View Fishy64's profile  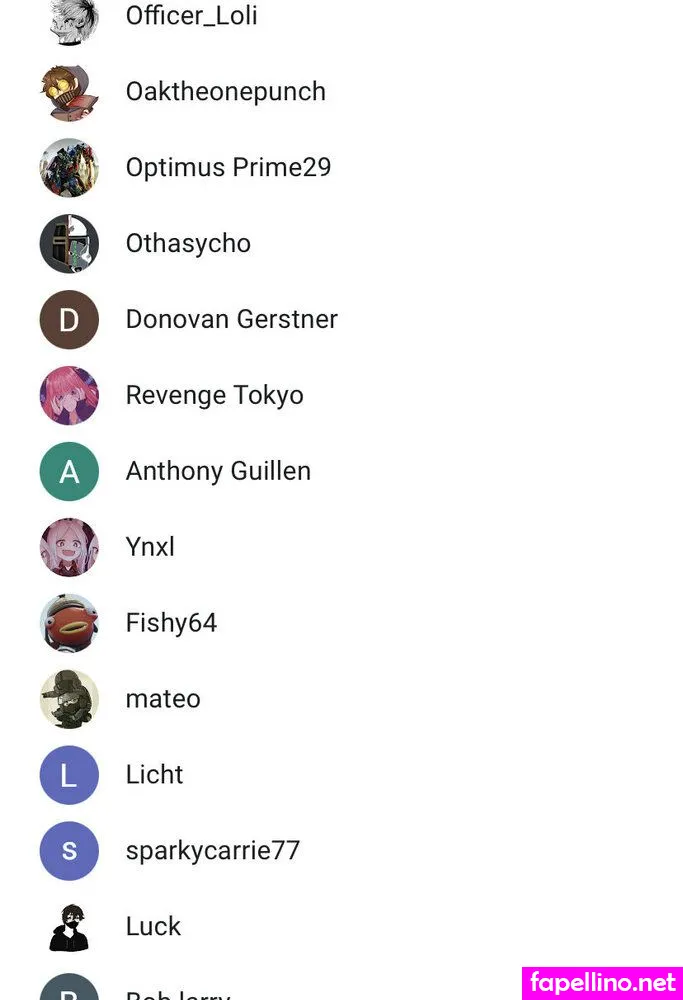[x=171, y=623]
